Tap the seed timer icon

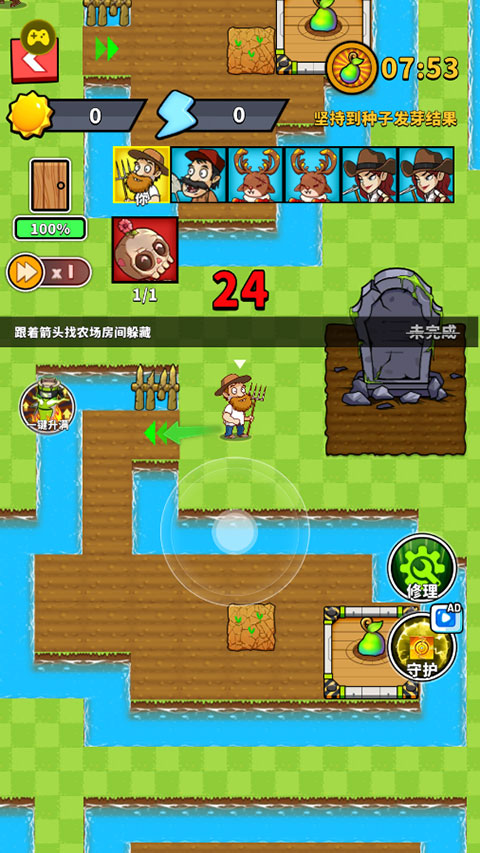(x=352, y=69)
